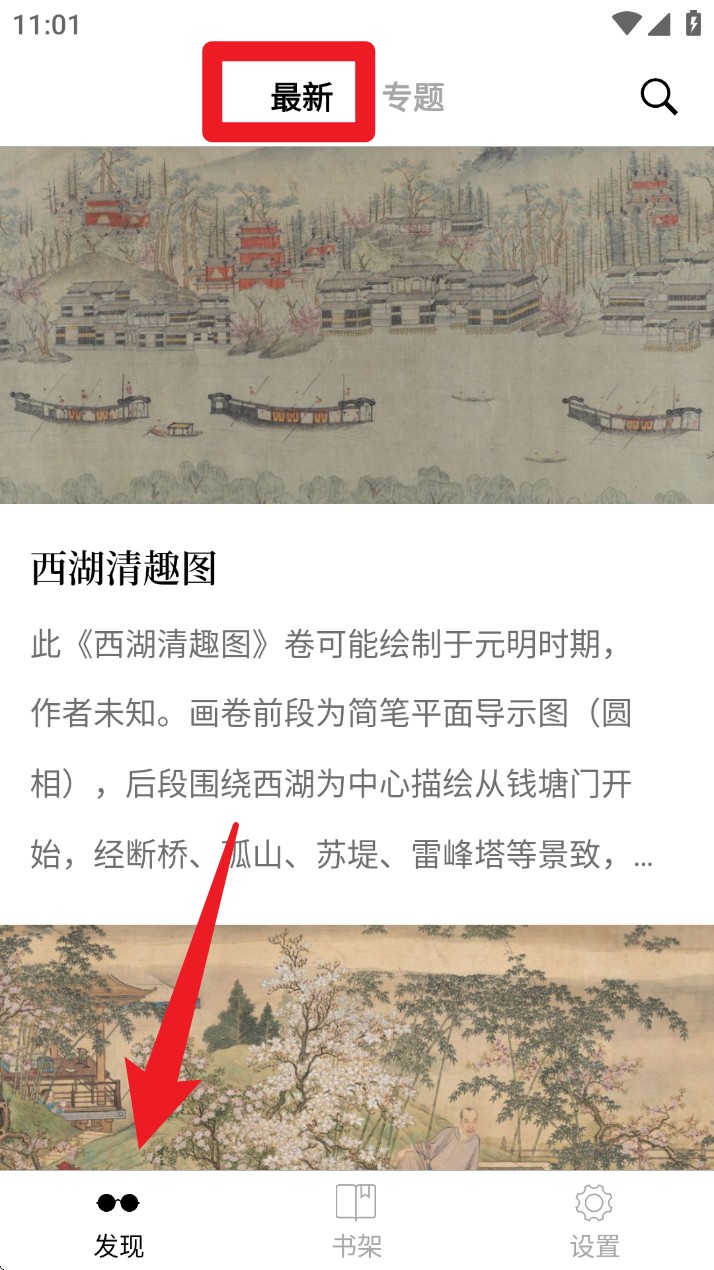The image size is (714, 1270).
Task: Go to the 书架 tab
Action: click(x=357, y=1220)
